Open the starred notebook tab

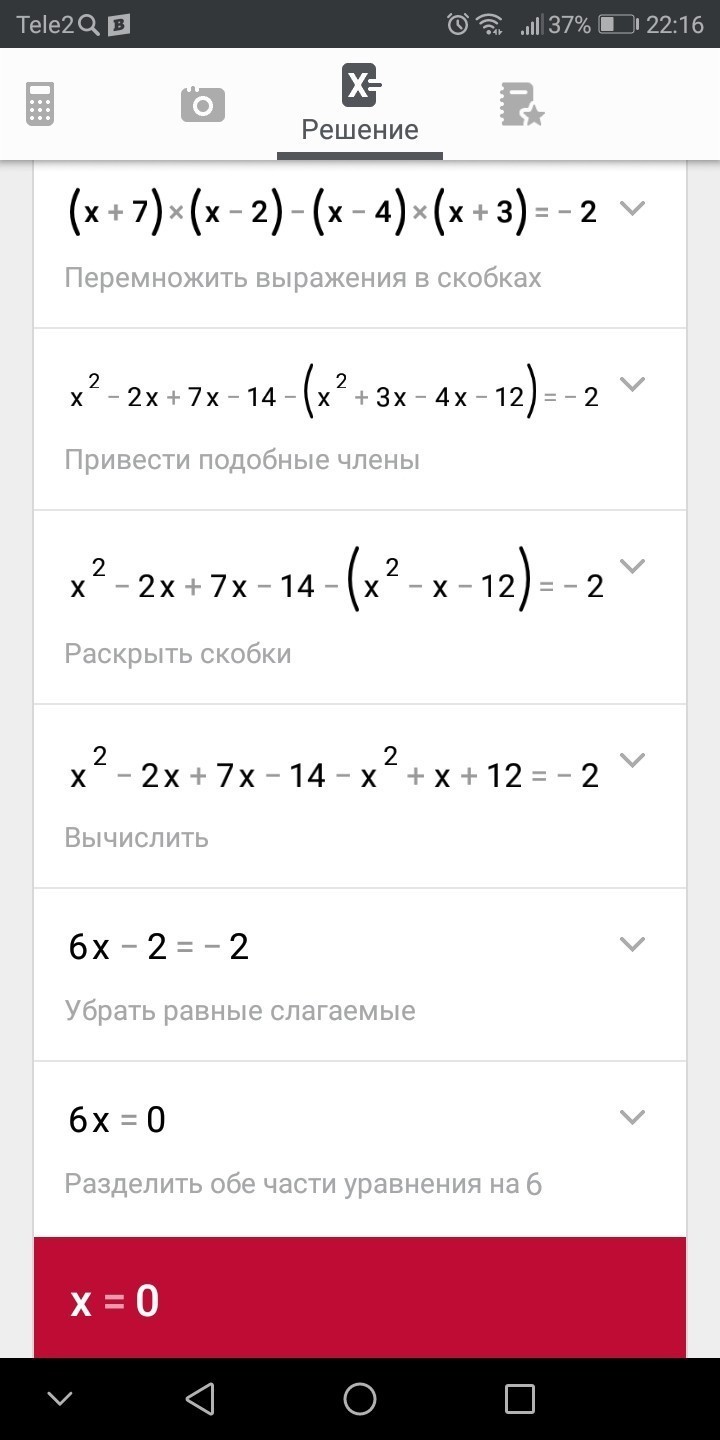pyautogui.click(x=521, y=104)
